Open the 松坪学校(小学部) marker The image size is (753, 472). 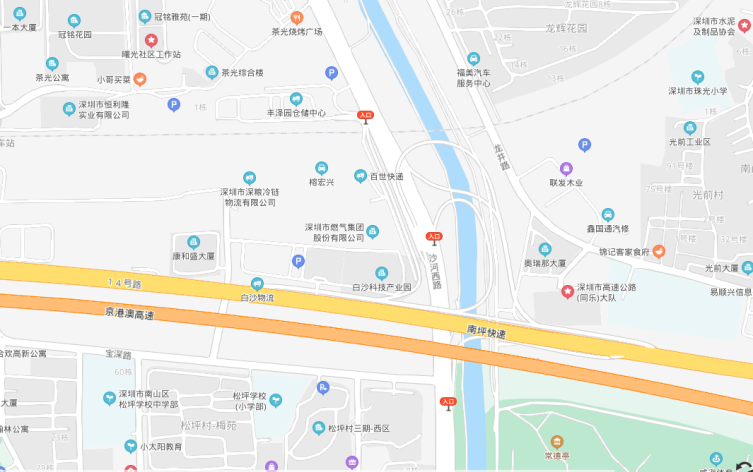275,400
